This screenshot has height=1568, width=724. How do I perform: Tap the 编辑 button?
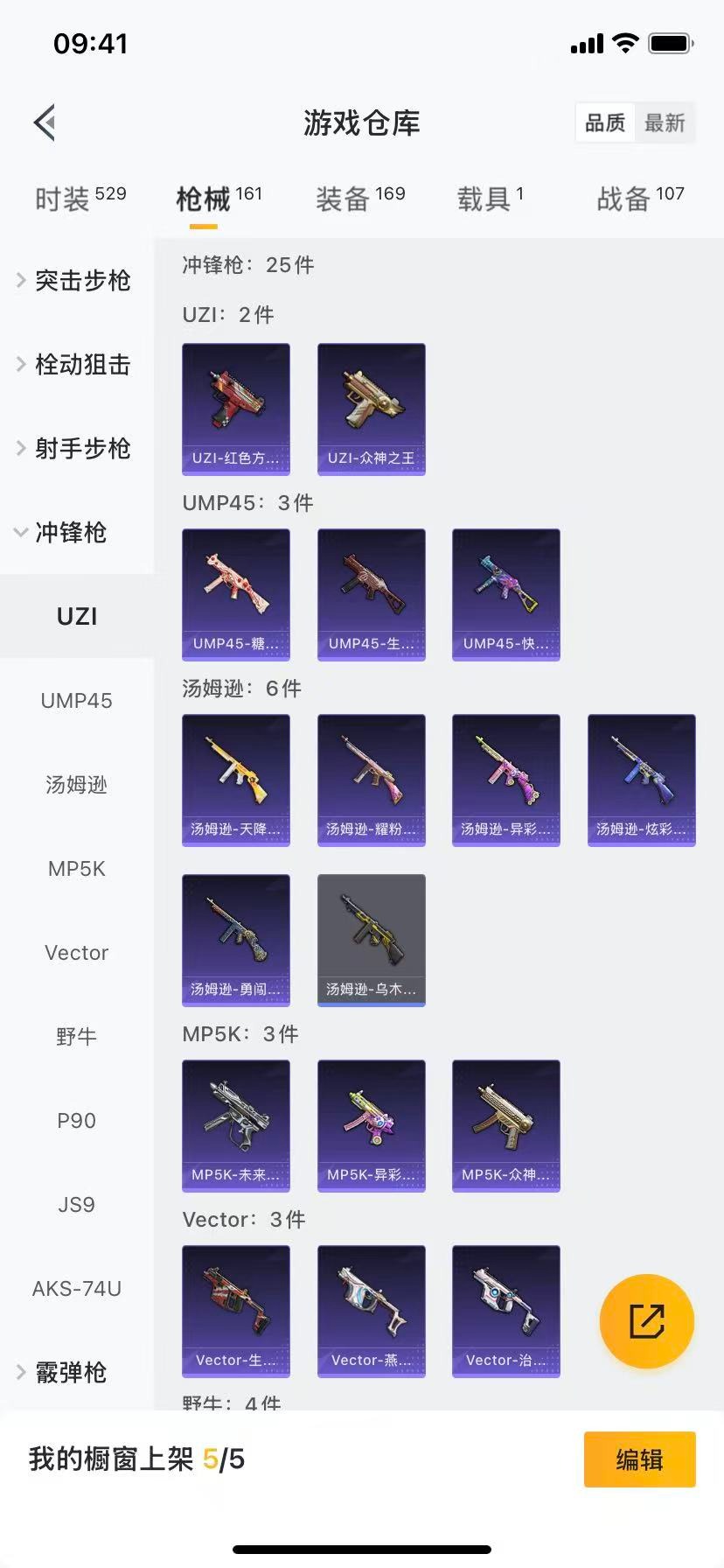(x=639, y=1459)
